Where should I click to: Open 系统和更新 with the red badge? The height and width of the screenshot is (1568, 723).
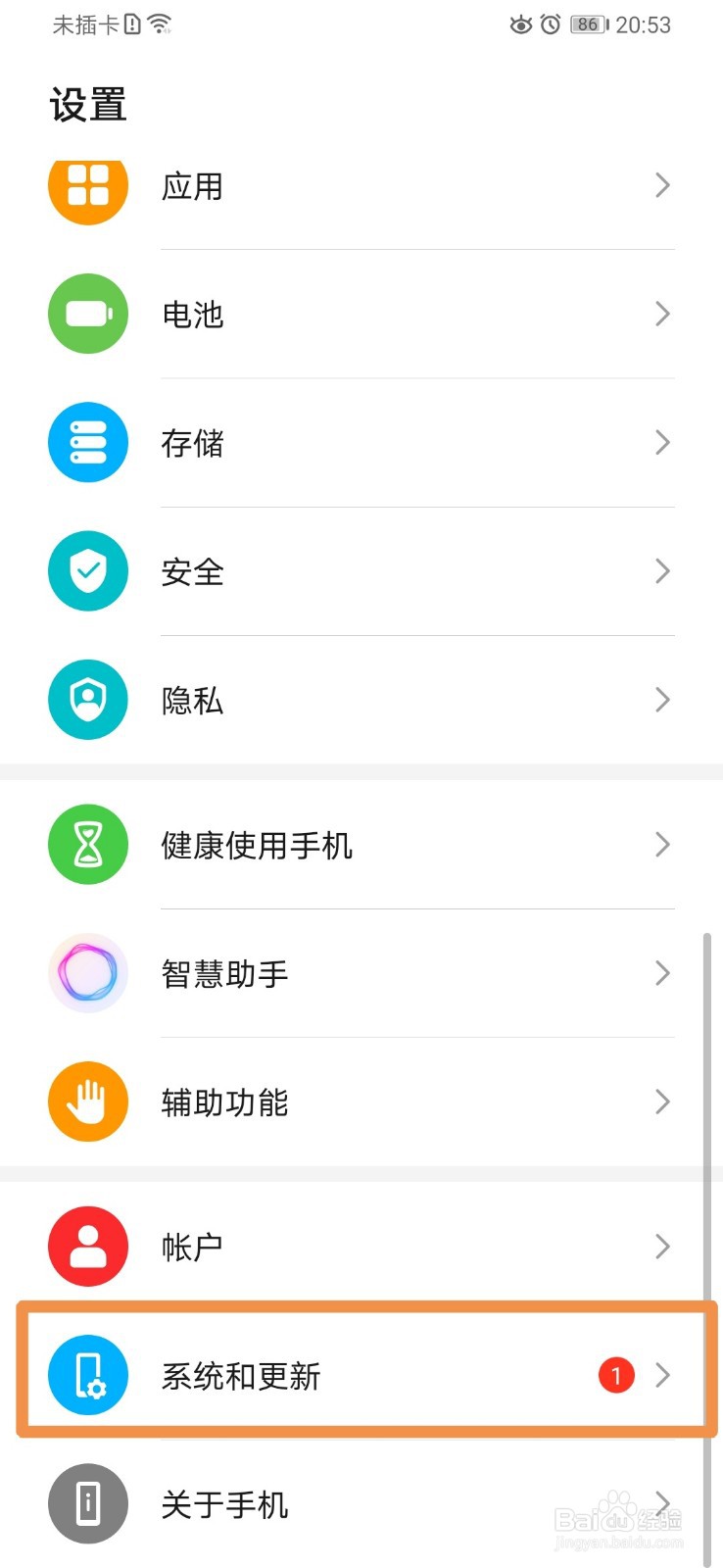(x=361, y=1375)
